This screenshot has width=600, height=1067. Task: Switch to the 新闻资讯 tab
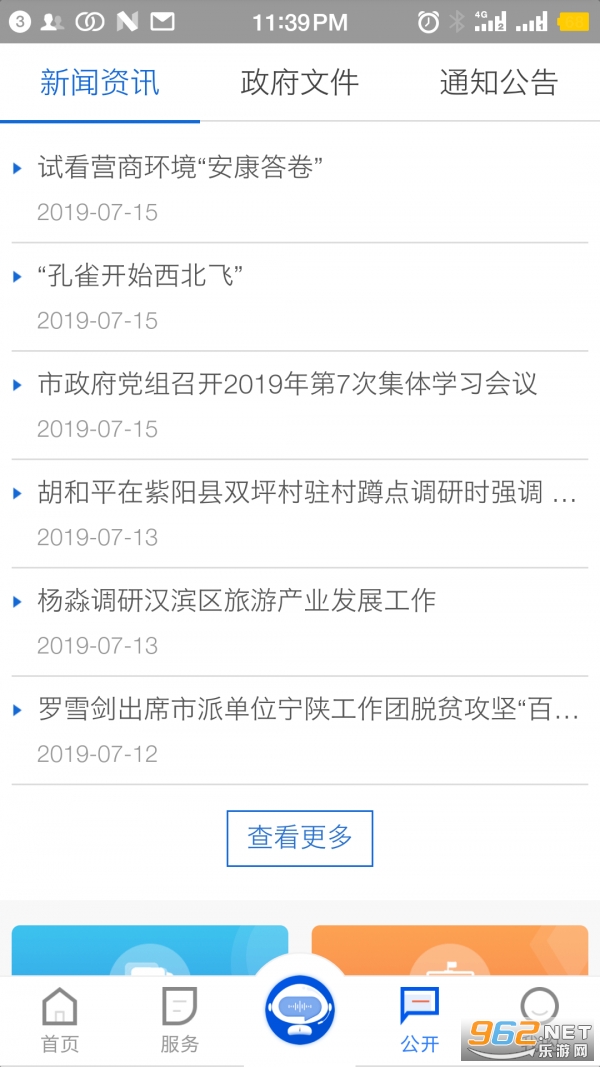coord(100,83)
